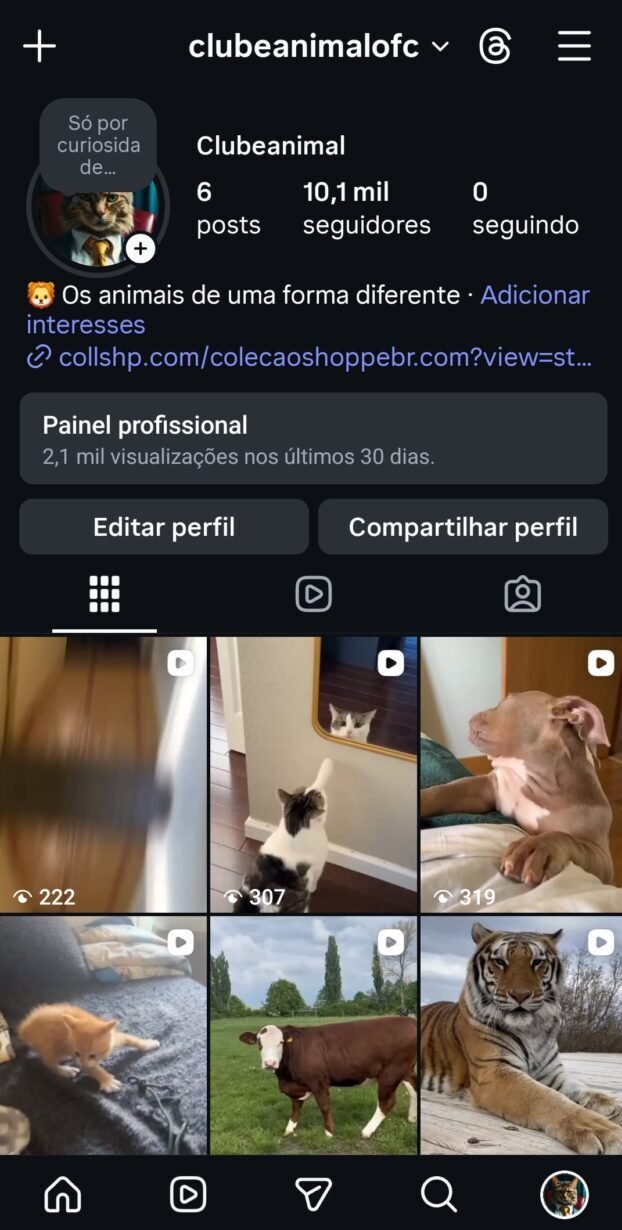The image size is (622, 1230).
Task: Open the Painel profissional card
Action: (313, 438)
